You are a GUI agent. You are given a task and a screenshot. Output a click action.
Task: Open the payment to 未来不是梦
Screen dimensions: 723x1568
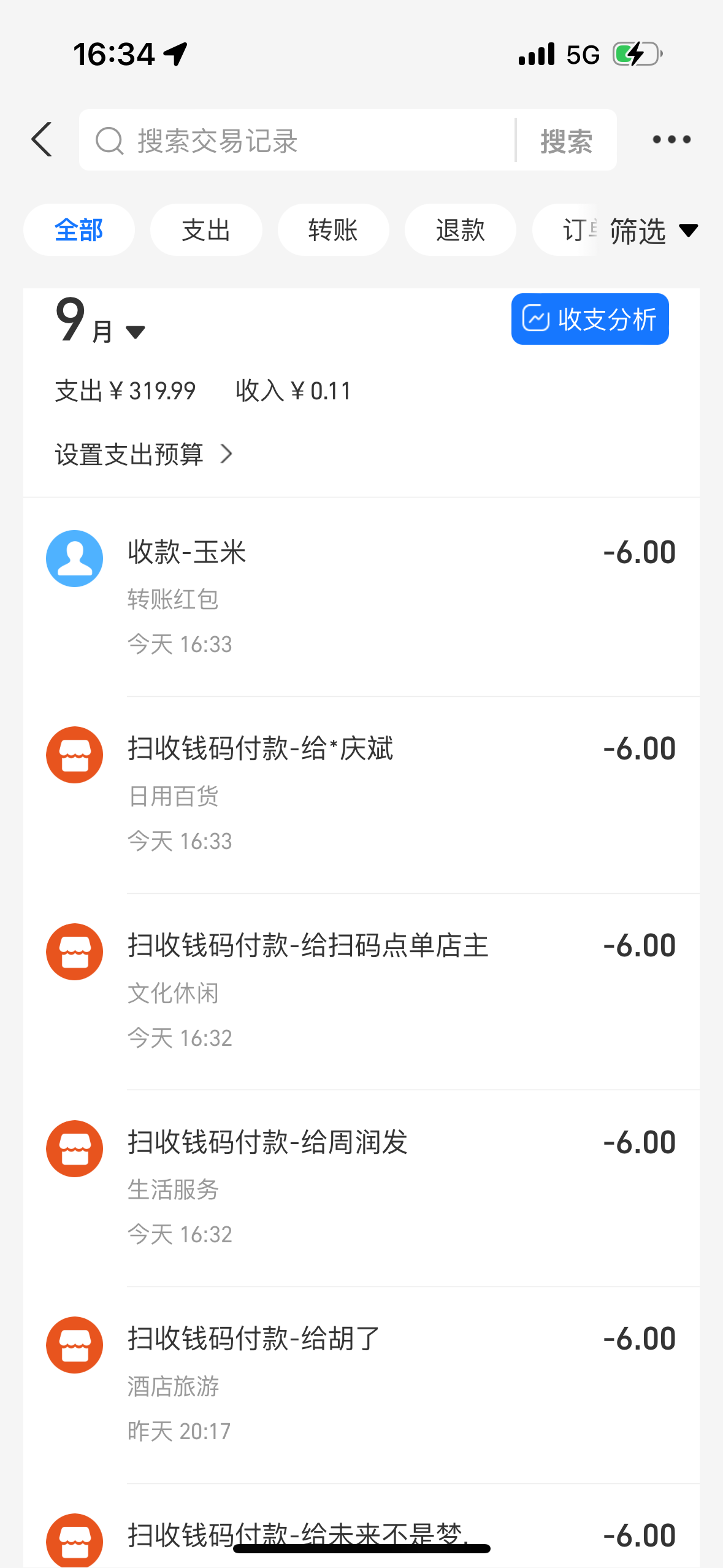tap(361, 1528)
